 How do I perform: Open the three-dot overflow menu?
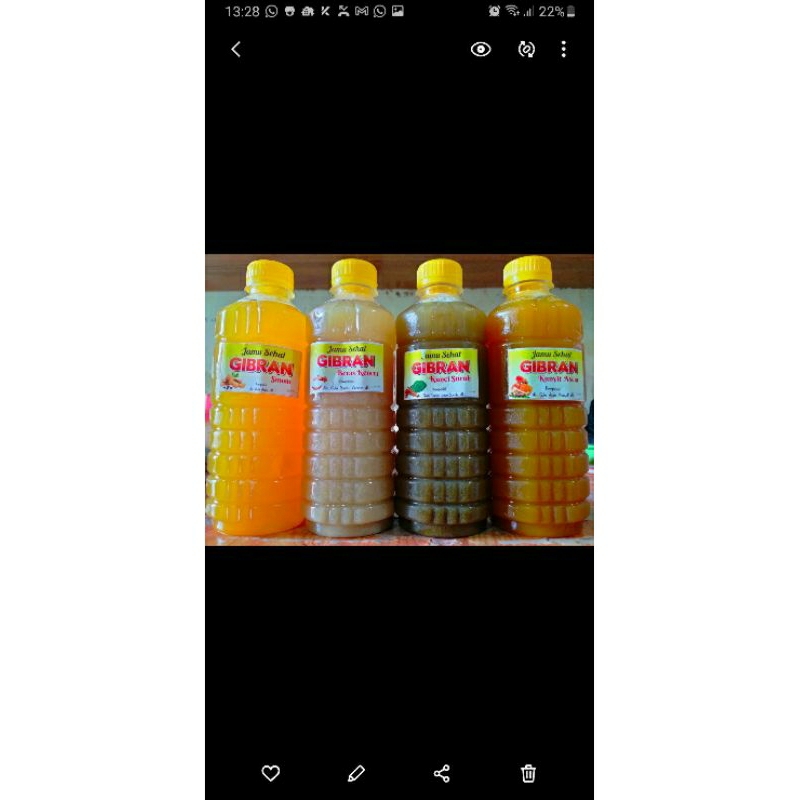coord(563,49)
